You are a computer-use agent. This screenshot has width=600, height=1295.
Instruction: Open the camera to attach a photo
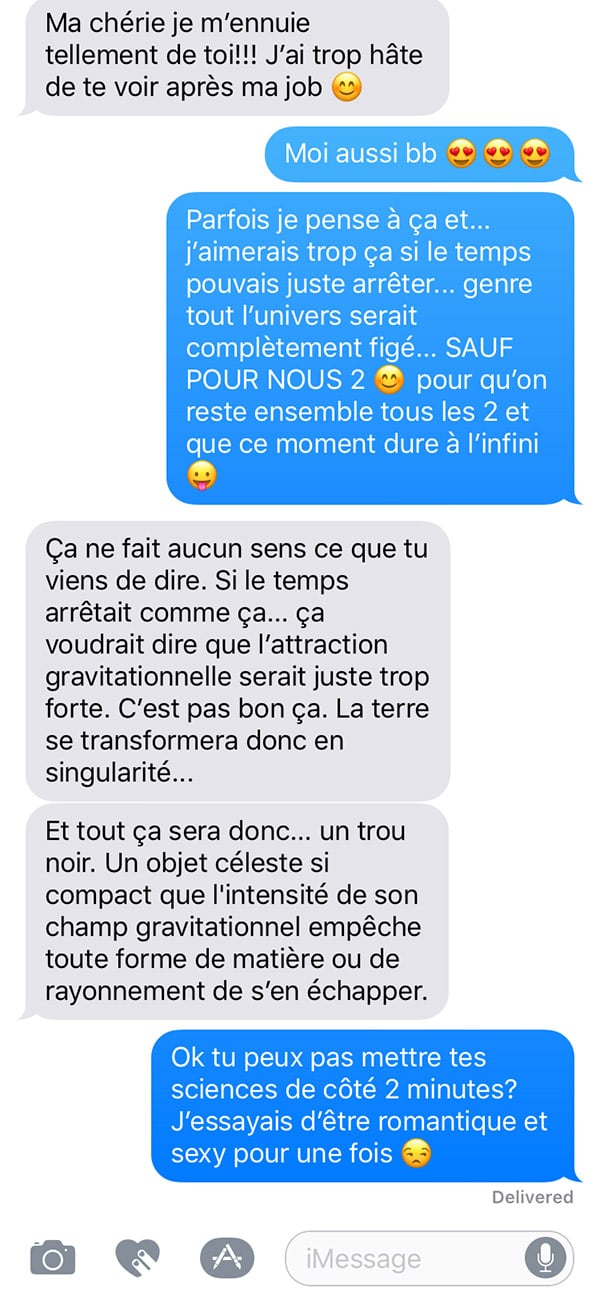[52, 1257]
